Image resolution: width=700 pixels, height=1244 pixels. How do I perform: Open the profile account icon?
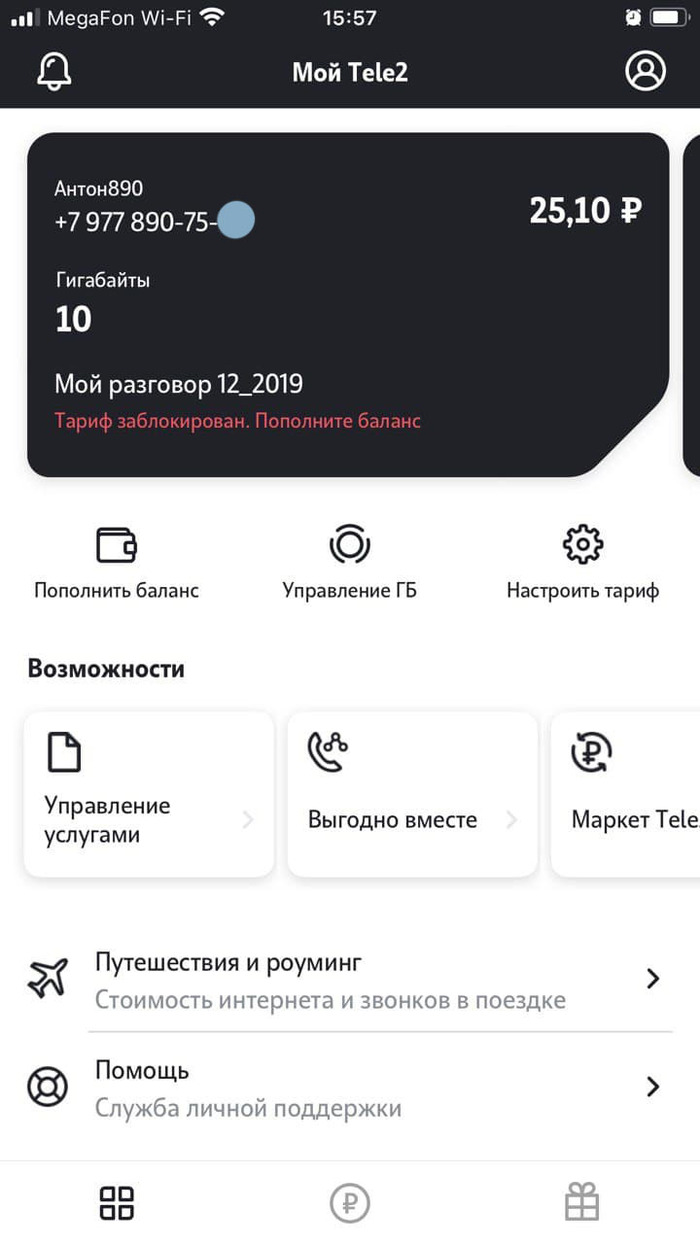coord(645,71)
